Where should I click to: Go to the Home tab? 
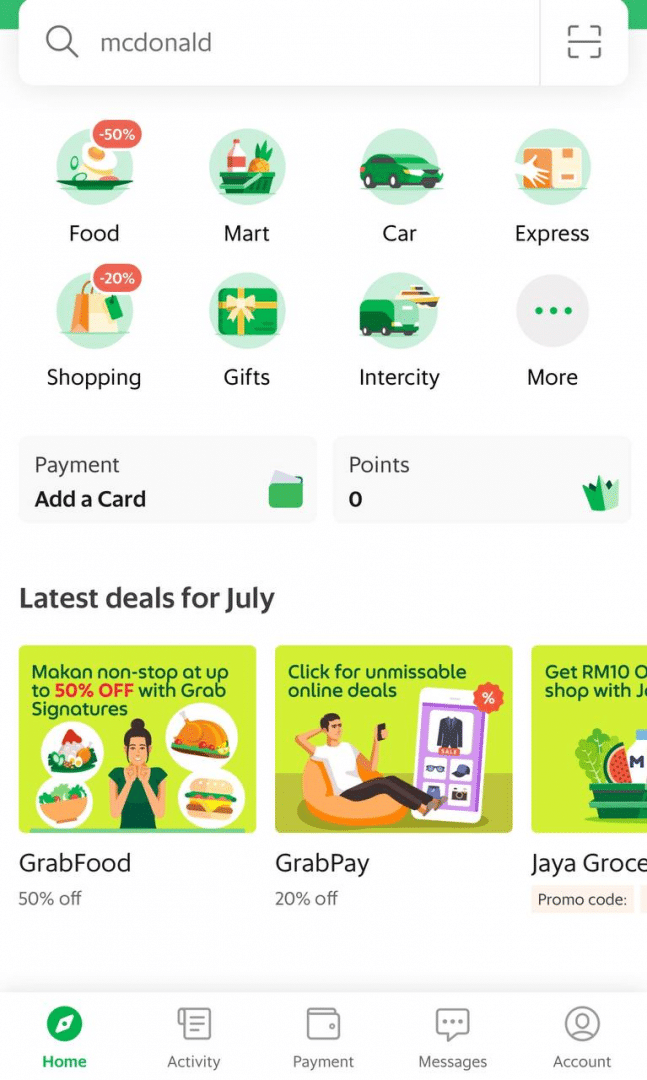[64, 1037]
